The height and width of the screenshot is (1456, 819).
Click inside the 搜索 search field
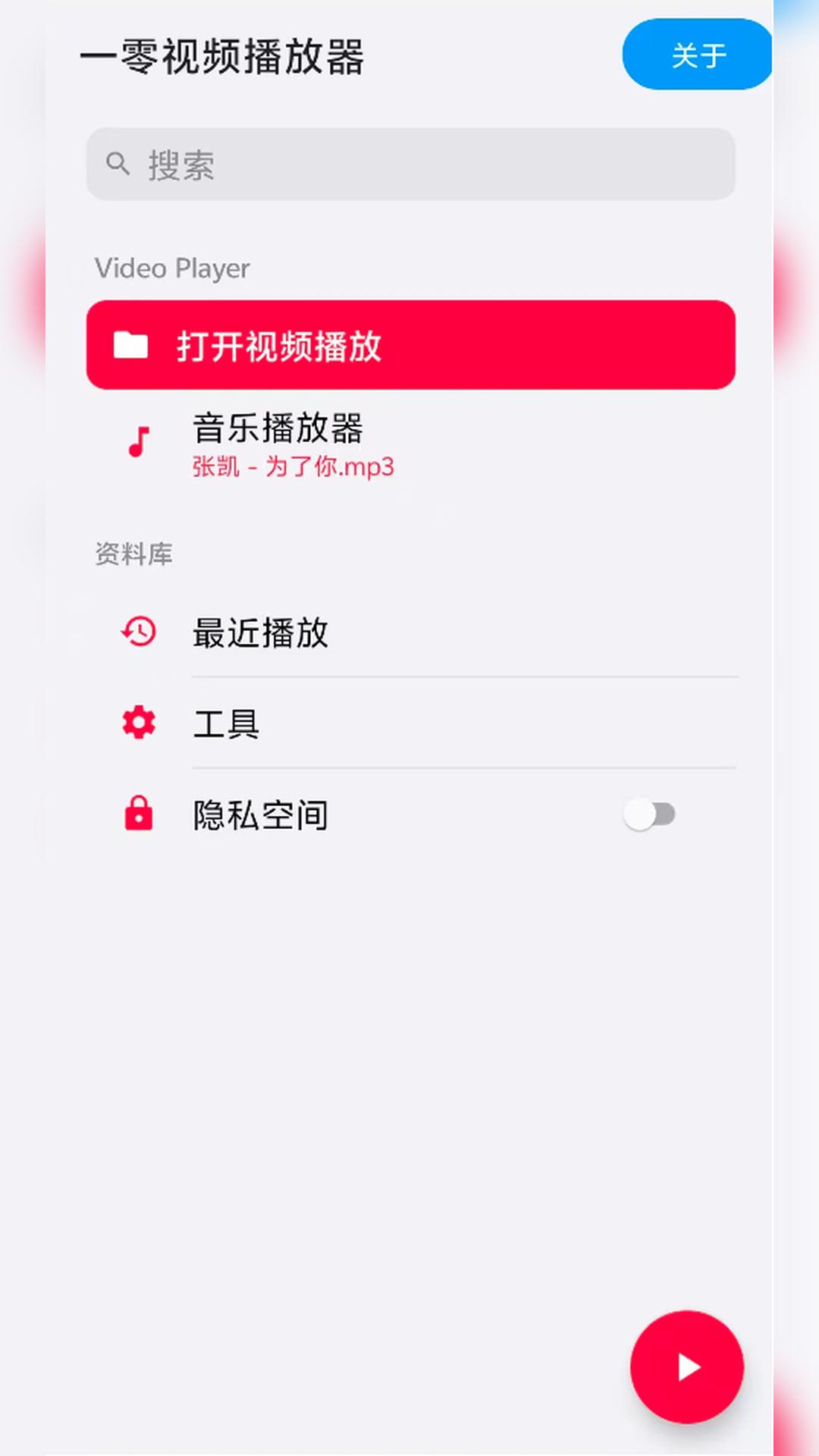coord(409,164)
